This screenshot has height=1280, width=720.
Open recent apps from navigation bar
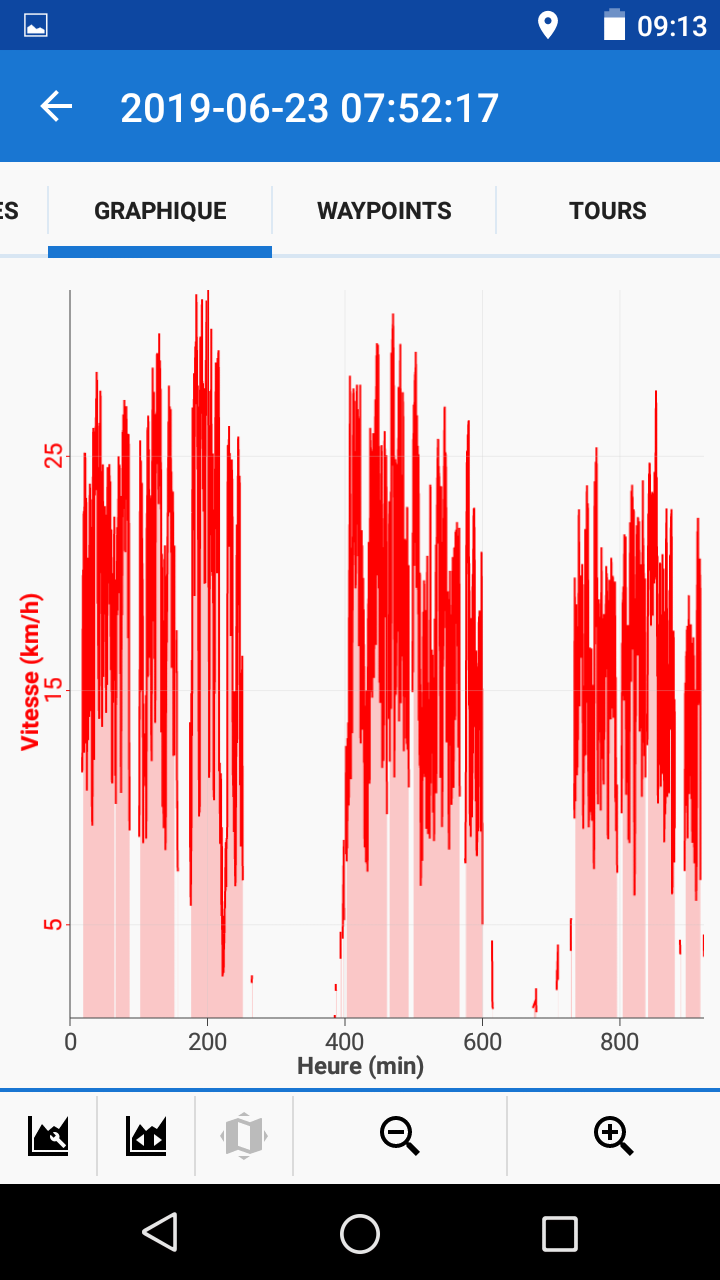tap(560, 1233)
